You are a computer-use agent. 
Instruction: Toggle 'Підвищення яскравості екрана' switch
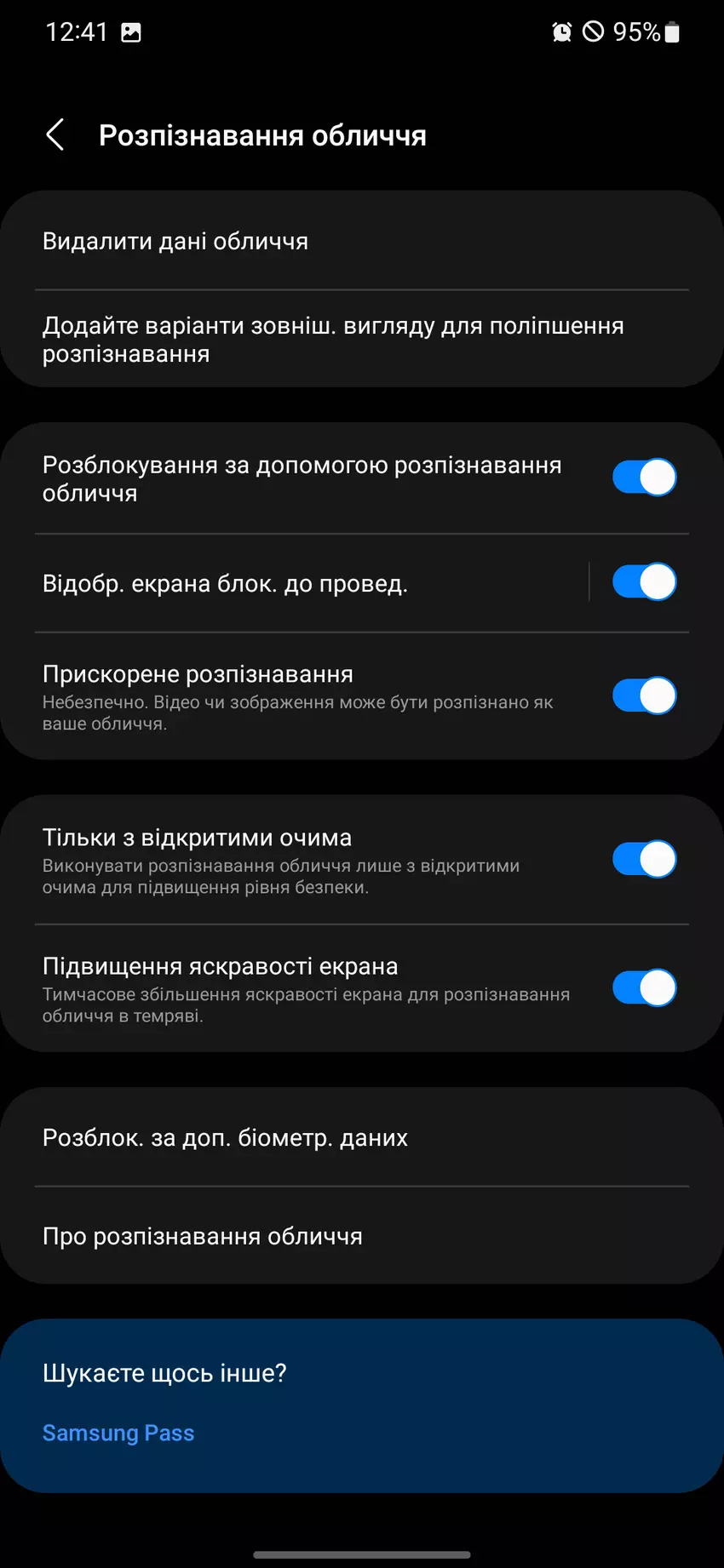point(644,987)
